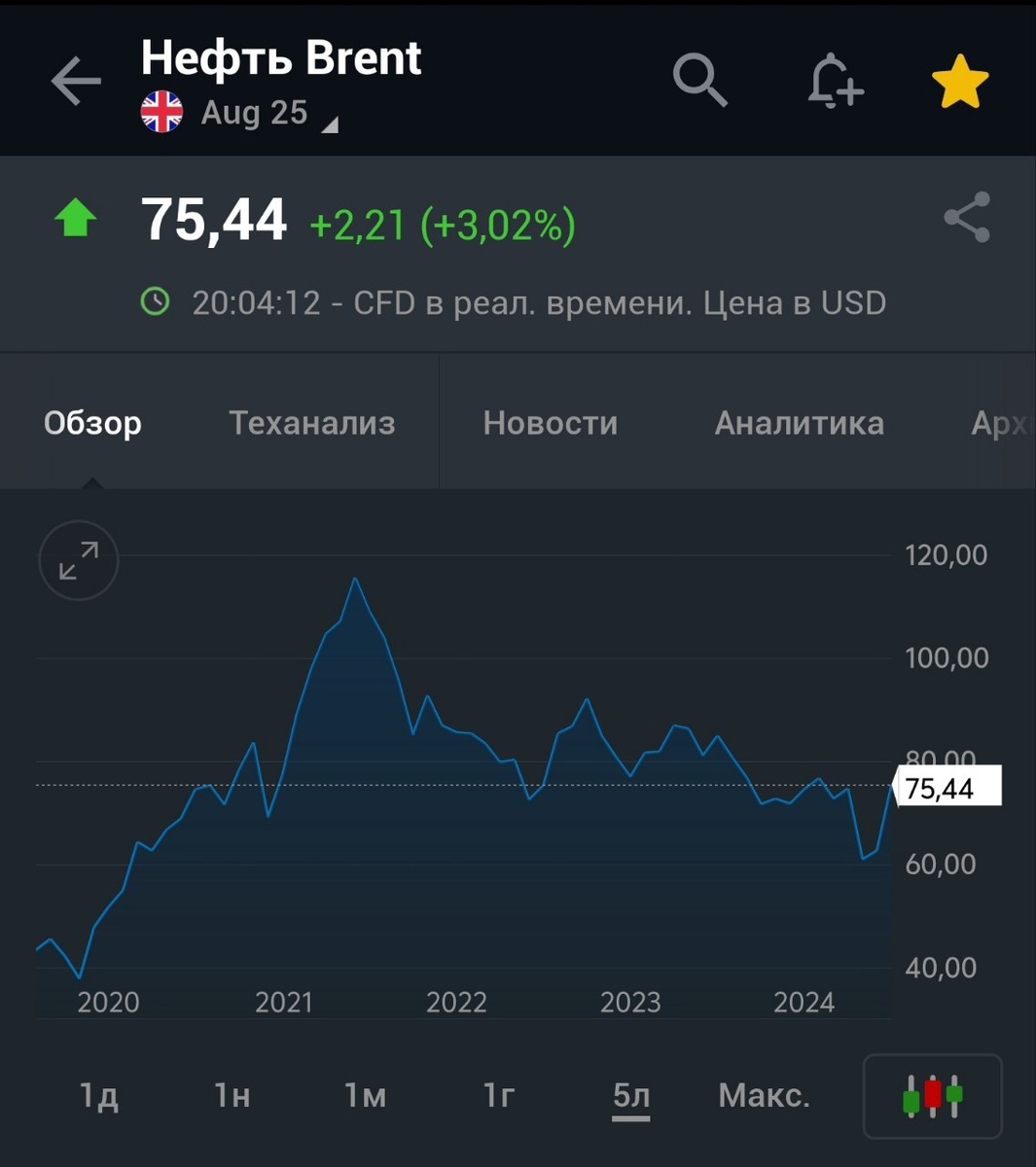Open the Новости tab
1036x1167 pixels.
(550, 423)
